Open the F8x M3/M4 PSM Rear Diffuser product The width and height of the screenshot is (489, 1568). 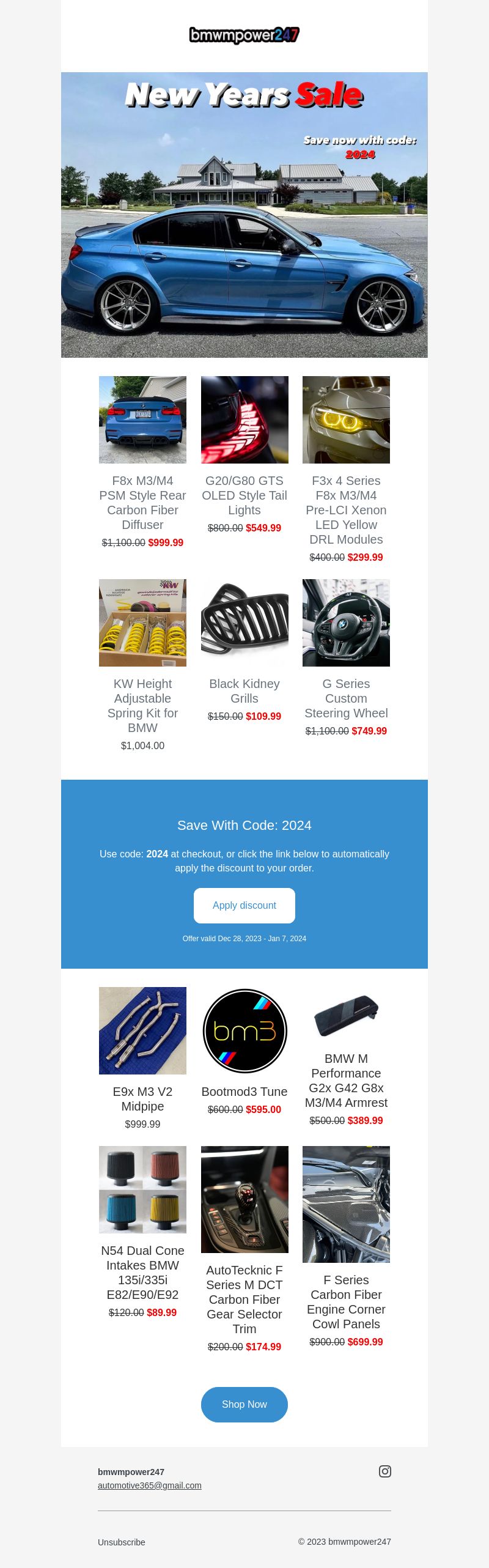coord(142,420)
